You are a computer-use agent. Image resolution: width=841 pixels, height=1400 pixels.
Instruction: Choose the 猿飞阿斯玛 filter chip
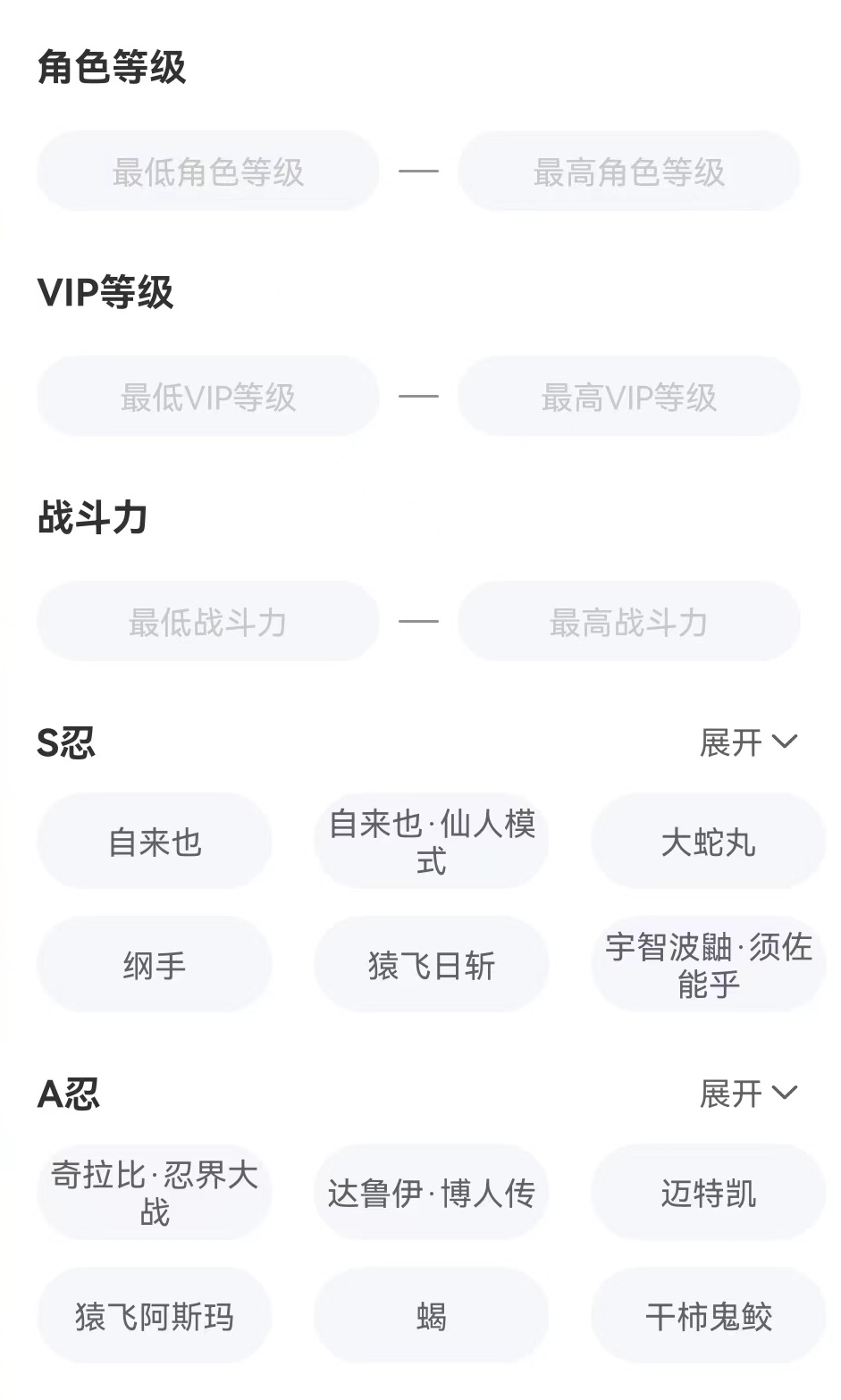(155, 1316)
